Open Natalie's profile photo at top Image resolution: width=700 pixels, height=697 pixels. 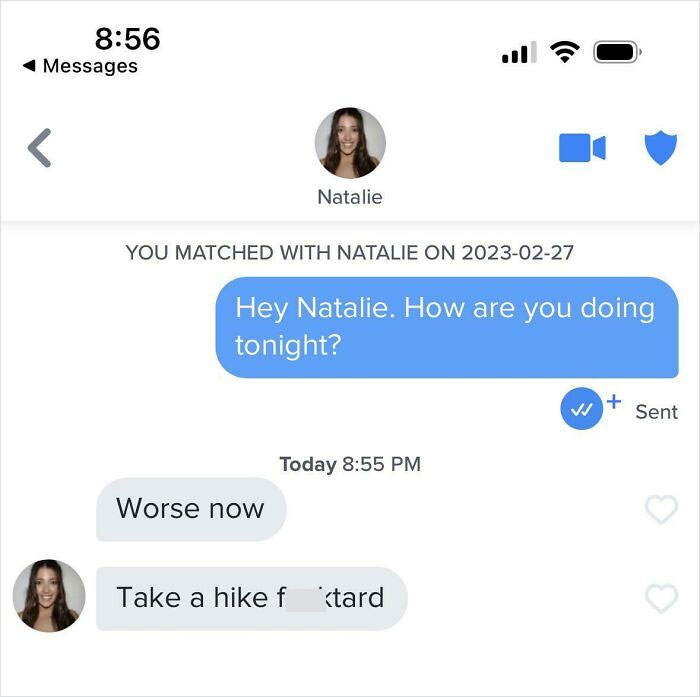(350, 143)
